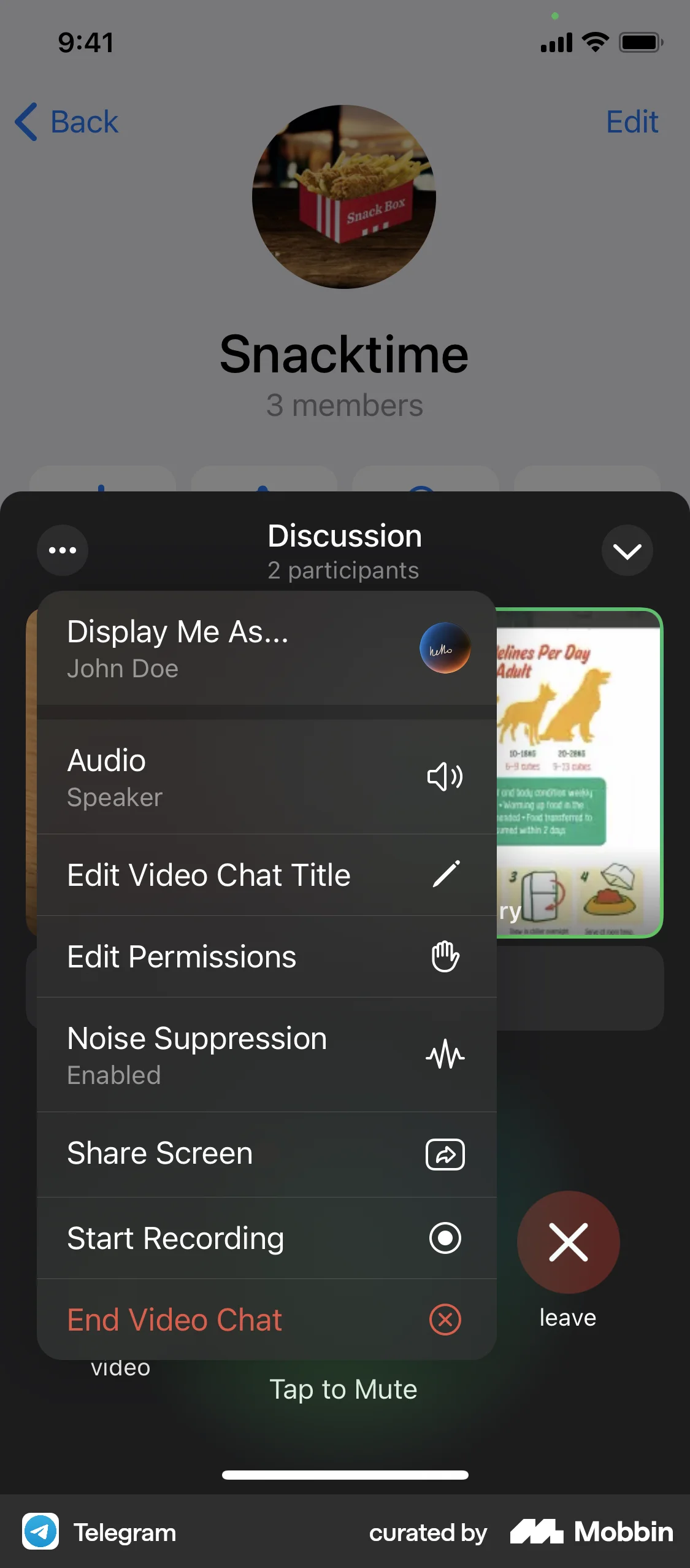This screenshot has height=1568, width=690.
Task: Click the Telegram logo at the bottom
Action: (41, 1532)
